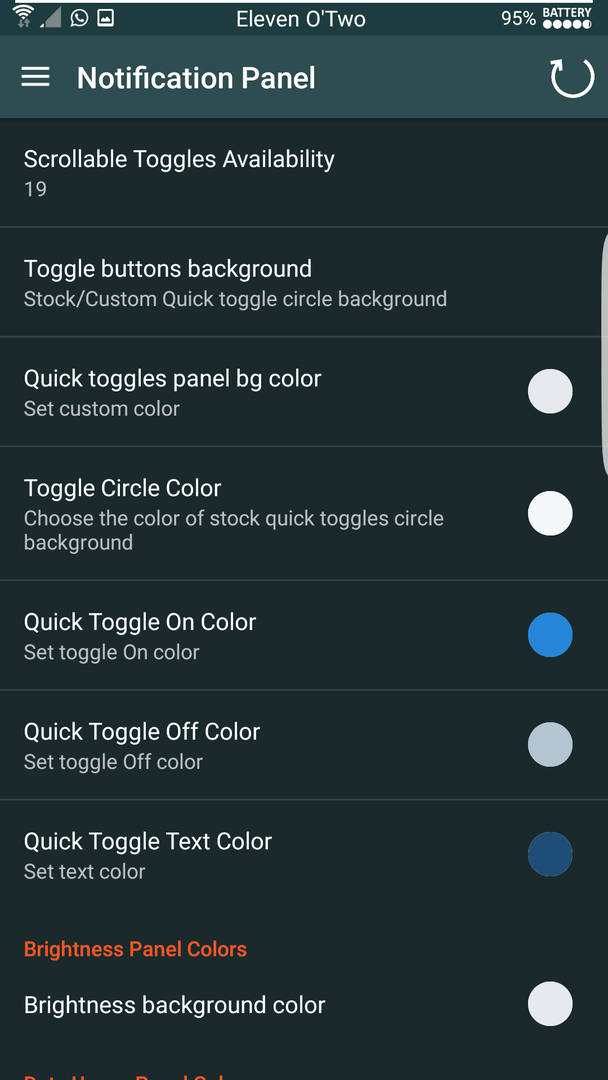Change the Quick Toggle On Color
Screen dimensions: 608x1080
(304, 635)
